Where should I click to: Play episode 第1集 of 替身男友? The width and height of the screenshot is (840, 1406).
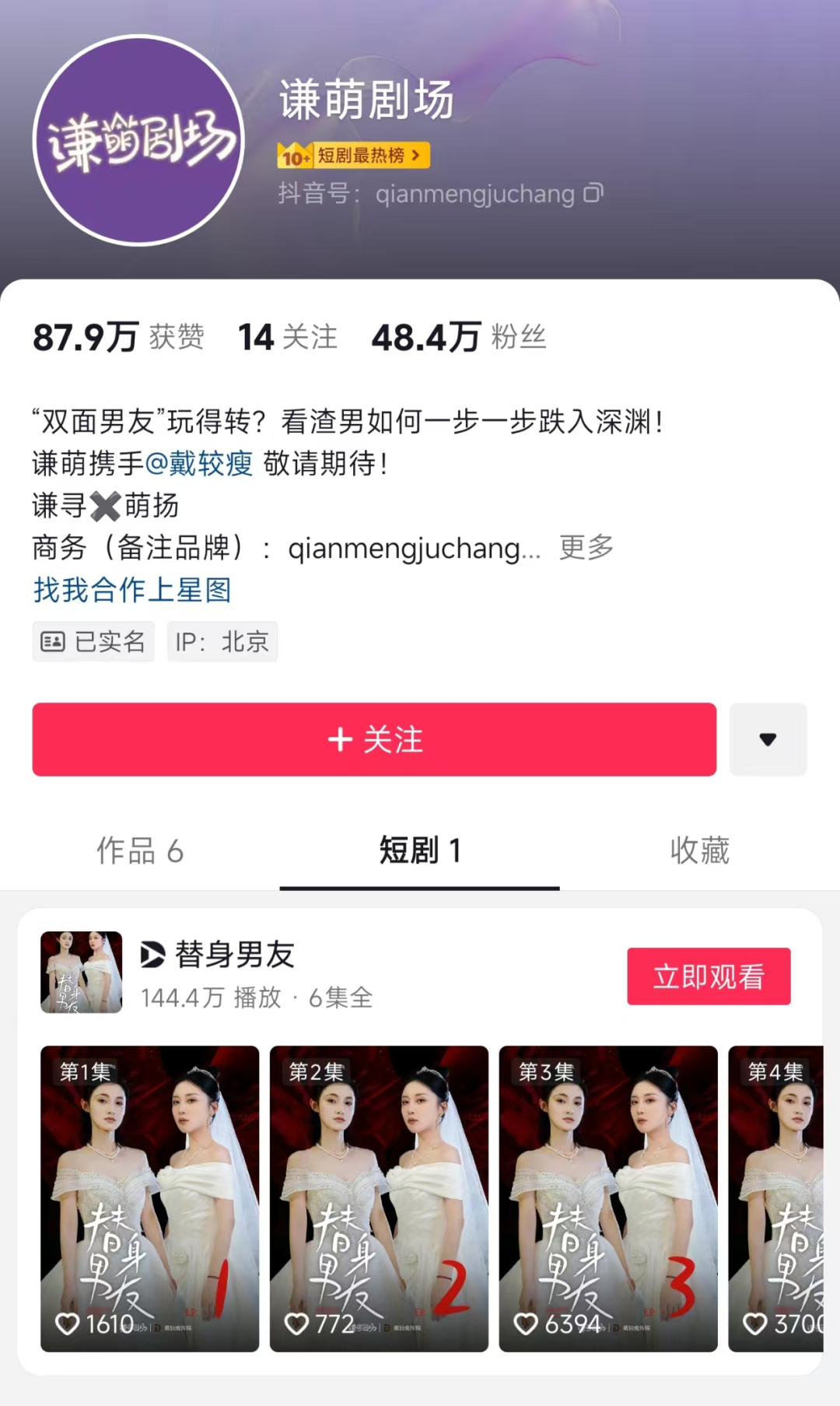coord(149,1198)
